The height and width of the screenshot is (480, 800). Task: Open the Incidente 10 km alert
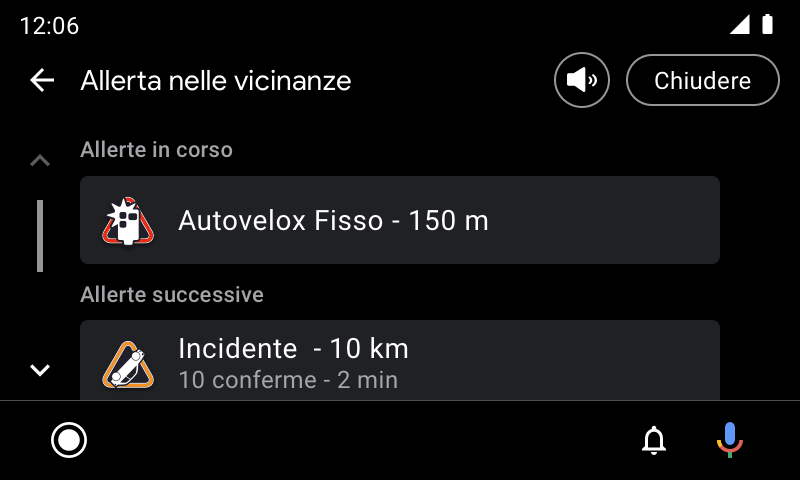[400, 362]
